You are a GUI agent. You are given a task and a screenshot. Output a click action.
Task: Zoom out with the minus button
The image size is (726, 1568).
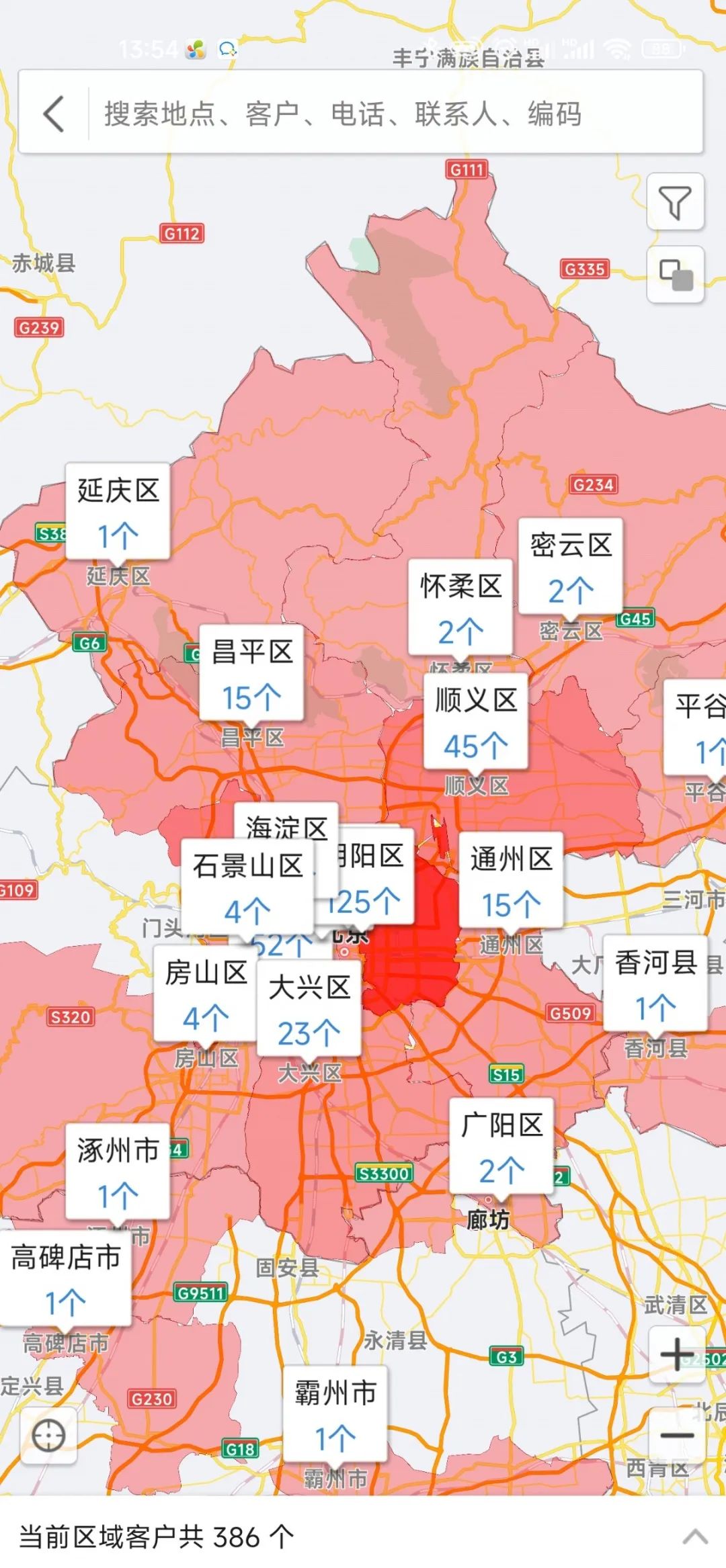coord(676,1435)
